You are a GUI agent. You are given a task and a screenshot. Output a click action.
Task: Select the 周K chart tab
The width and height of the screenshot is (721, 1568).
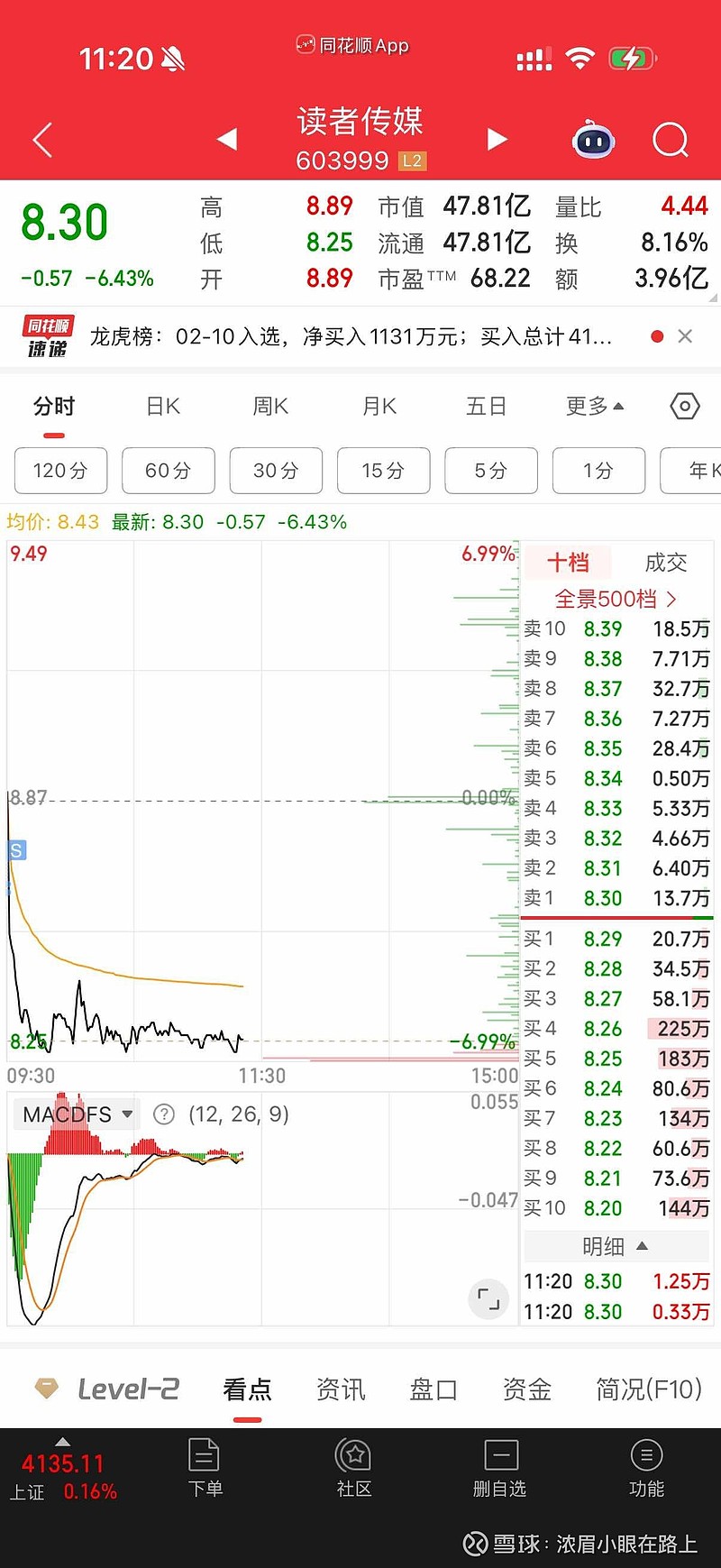[x=270, y=407]
